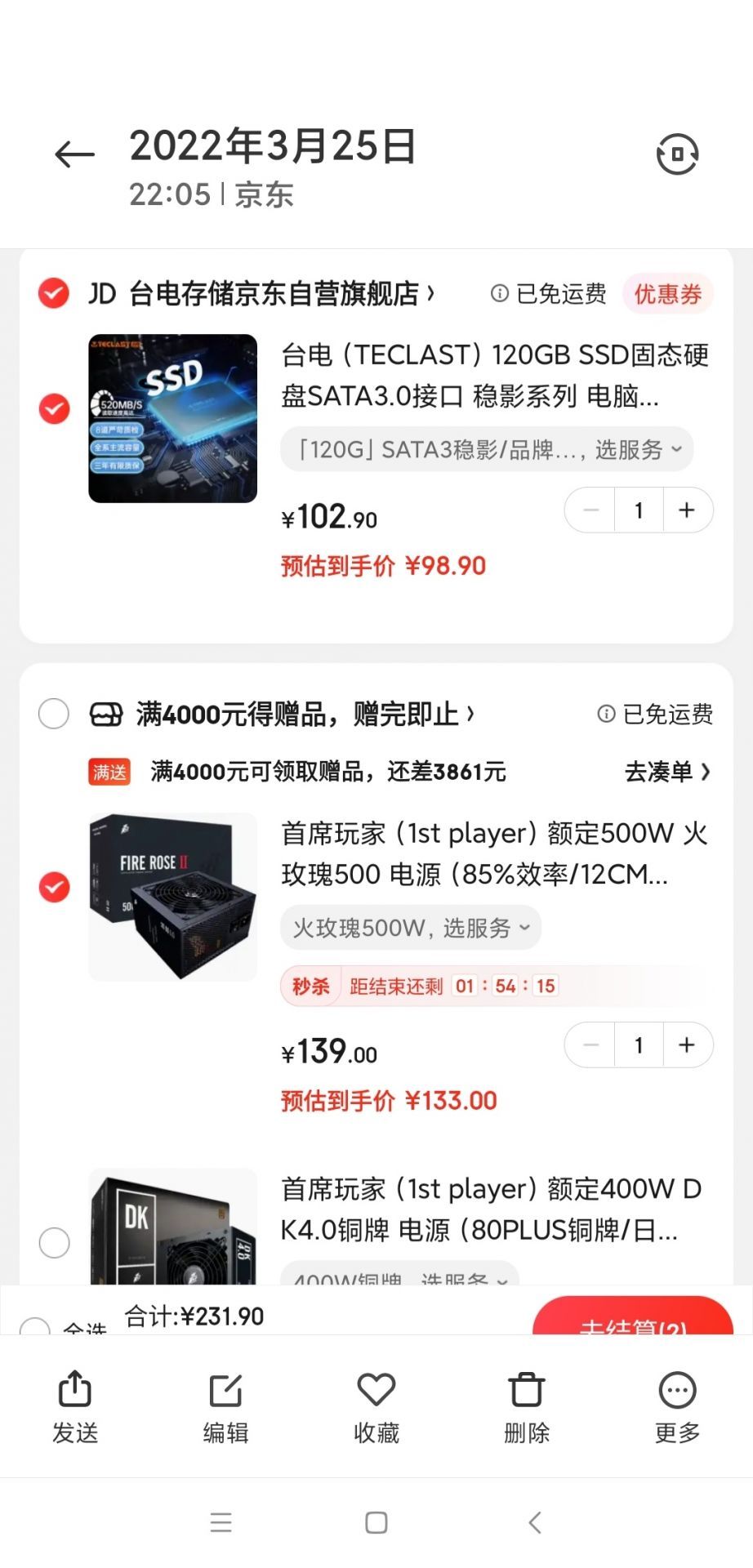Image resolution: width=753 pixels, height=1568 pixels.
Task: Favorite the image with 收藏
Action: click(376, 1407)
